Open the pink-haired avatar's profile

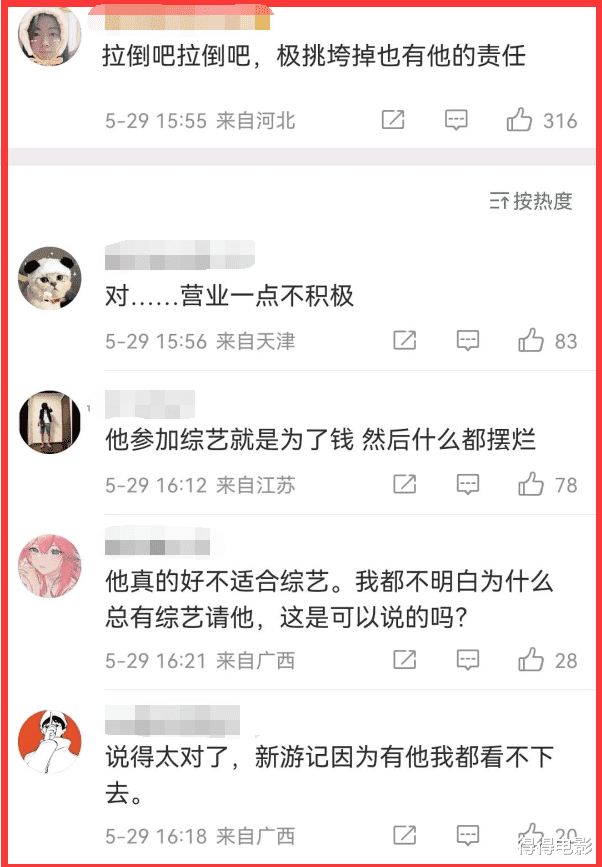point(50,565)
